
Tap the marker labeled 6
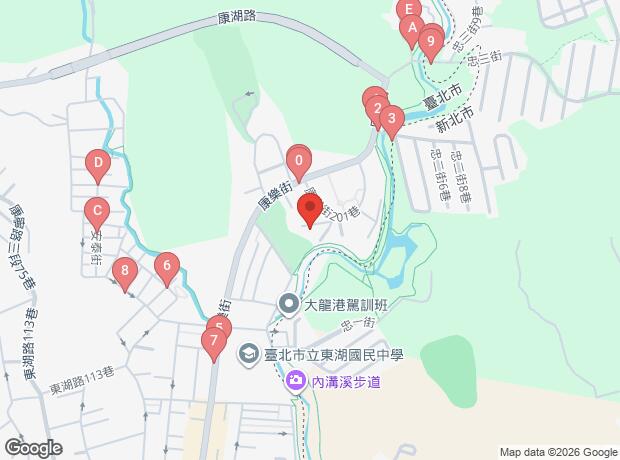click(167, 269)
